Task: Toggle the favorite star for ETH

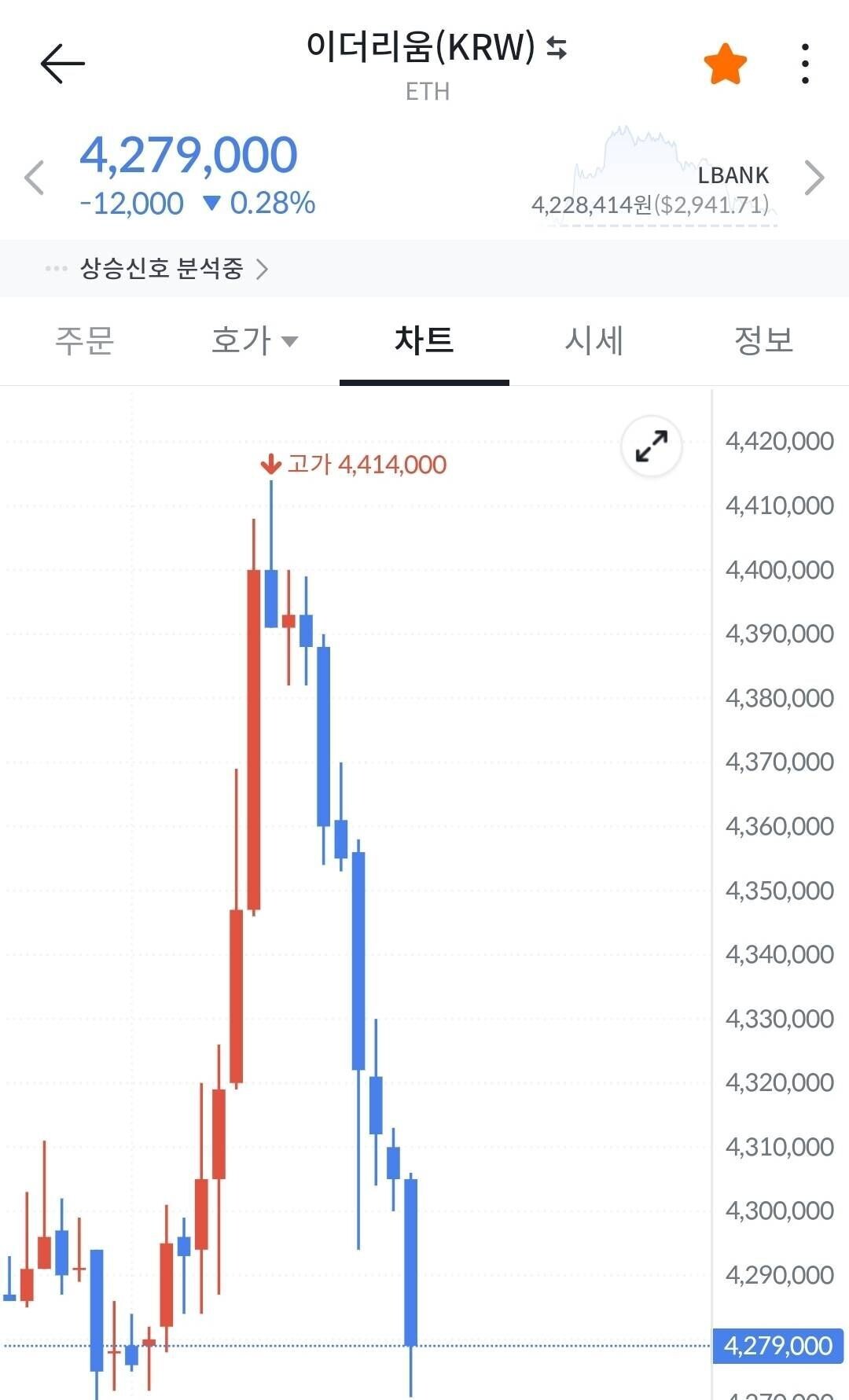Action: (726, 62)
